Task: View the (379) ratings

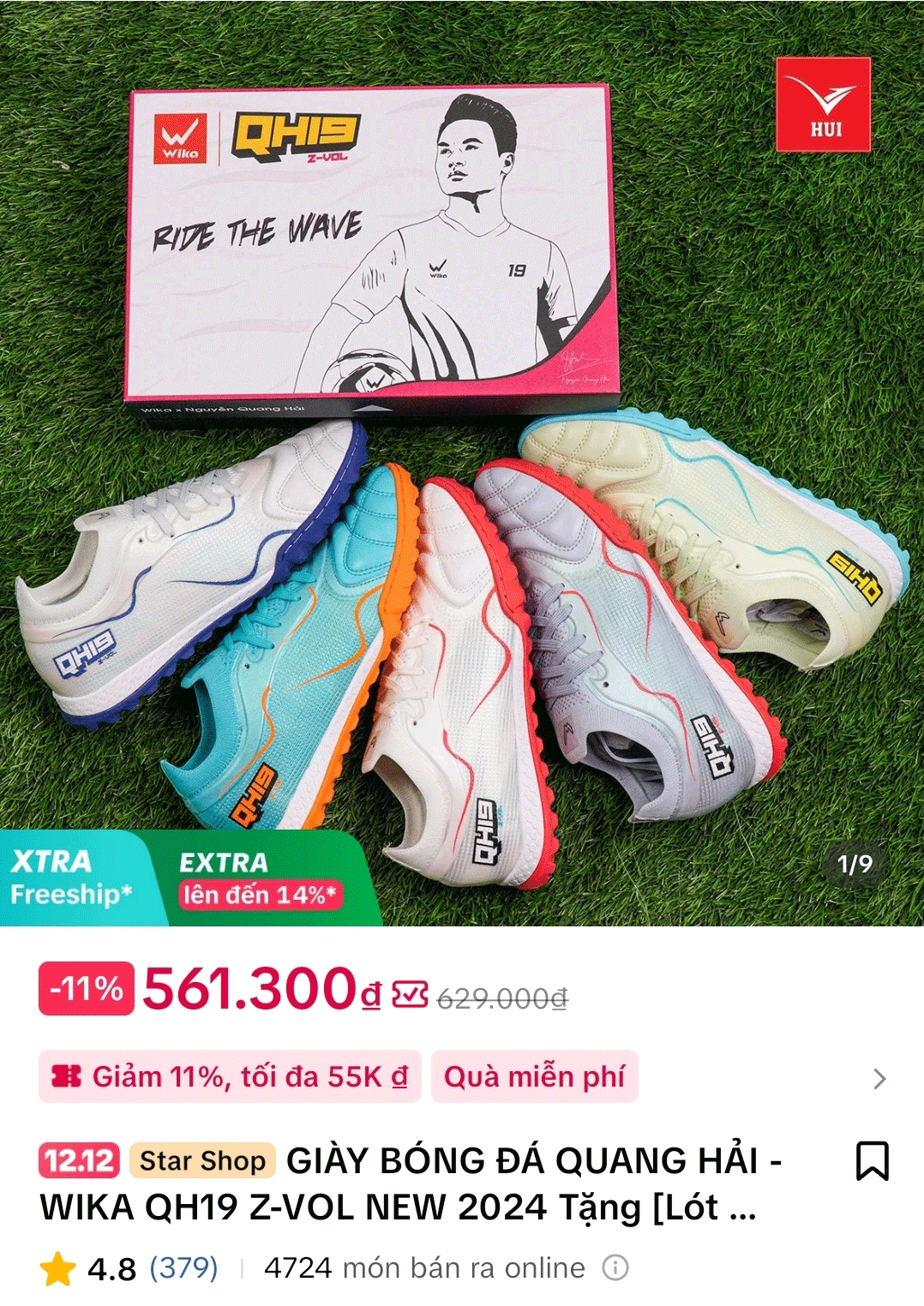Action: tap(183, 1267)
